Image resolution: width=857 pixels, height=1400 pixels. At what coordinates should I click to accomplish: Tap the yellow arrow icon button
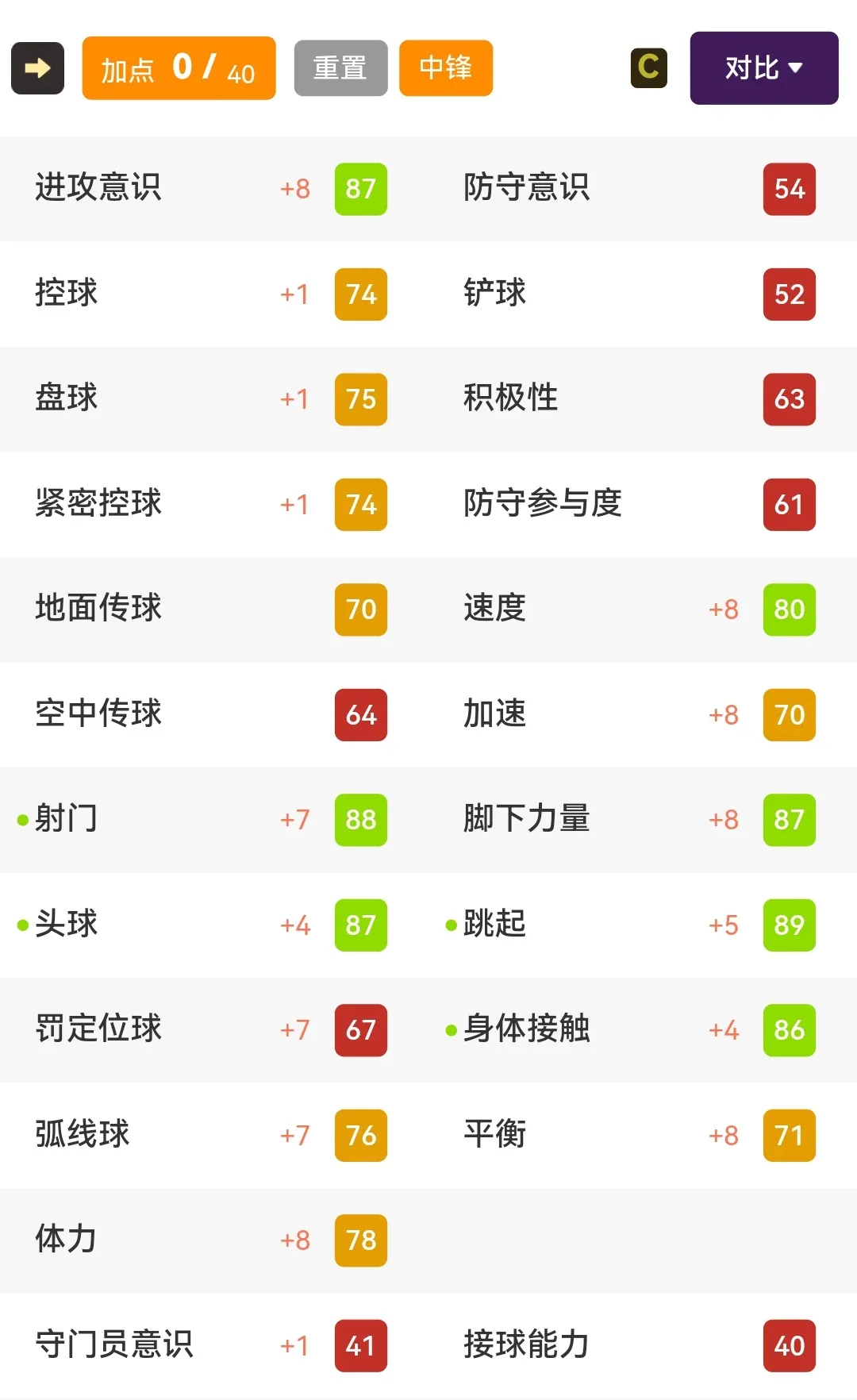[37, 68]
